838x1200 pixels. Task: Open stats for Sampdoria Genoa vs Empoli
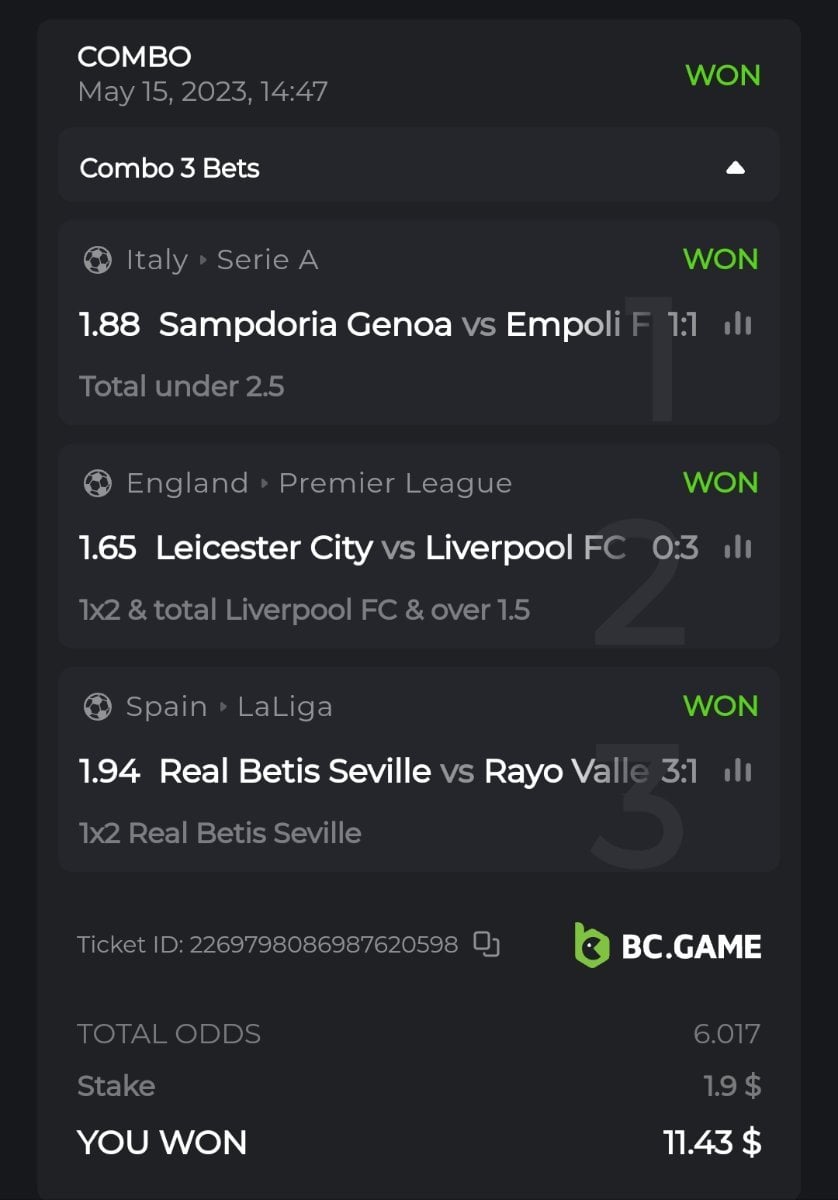coord(738,324)
